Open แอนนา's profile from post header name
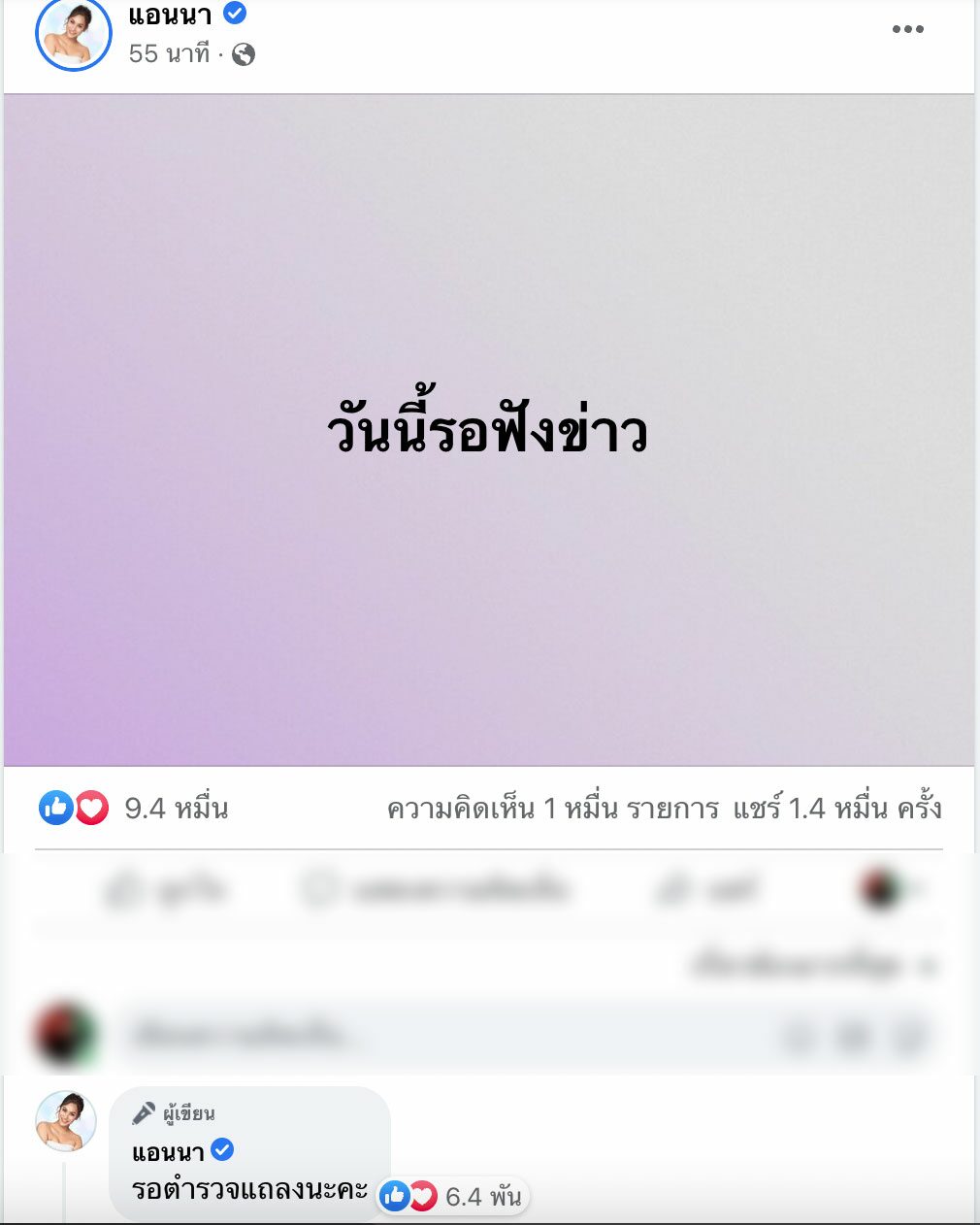 point(170,14)
